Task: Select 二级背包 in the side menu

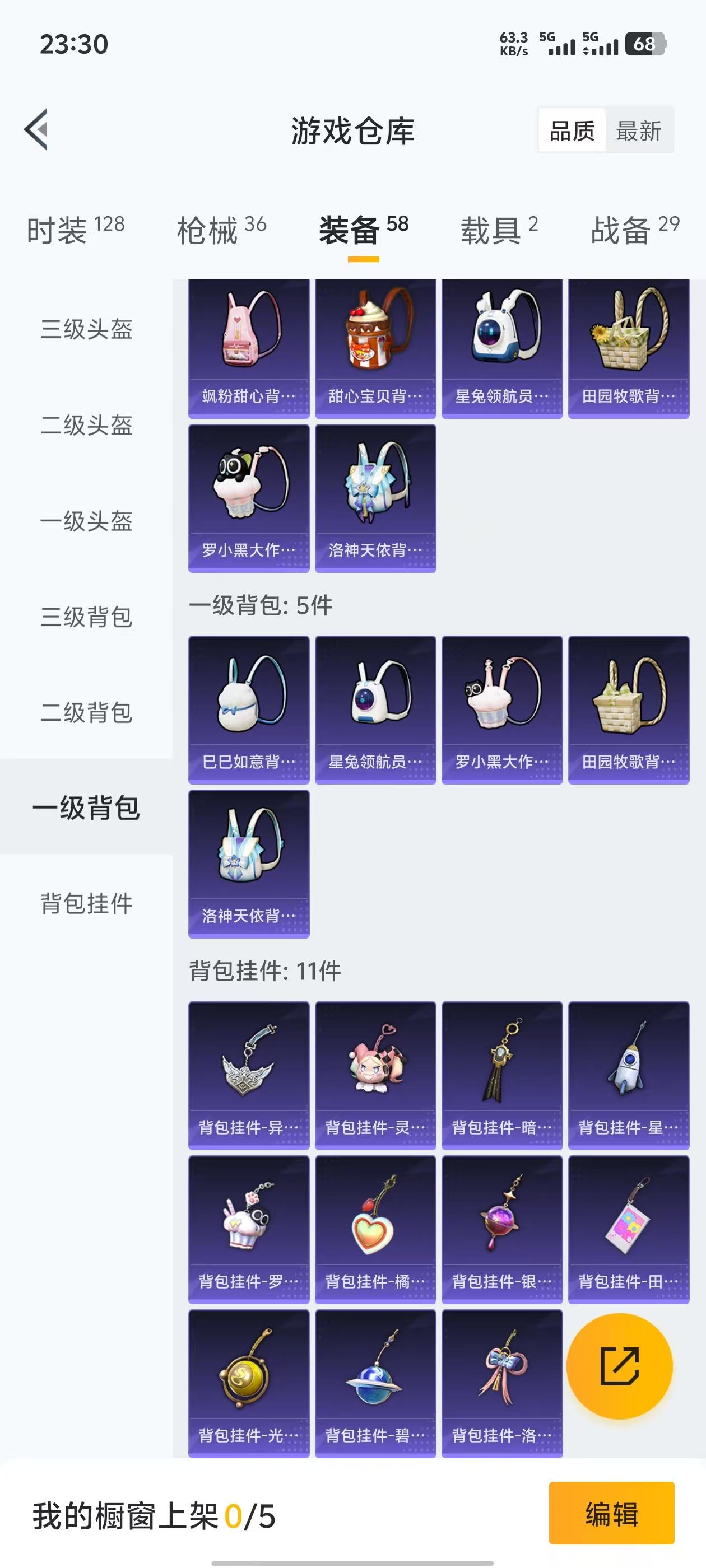Action: click(86, 712)
